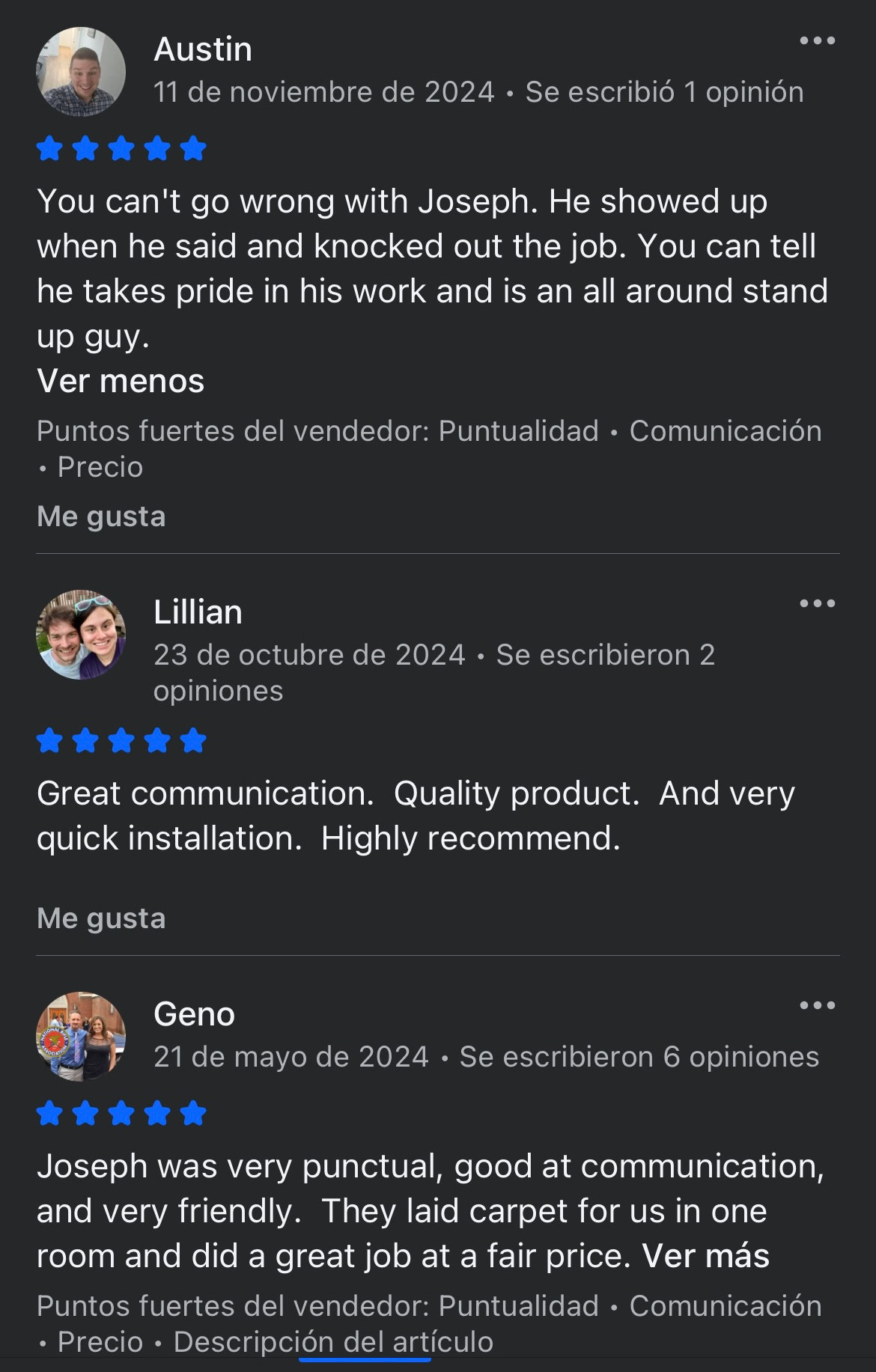Screen dimensions: 876x1372
Task: View Geno's profile by name
Action: (x=194, y=1014)
